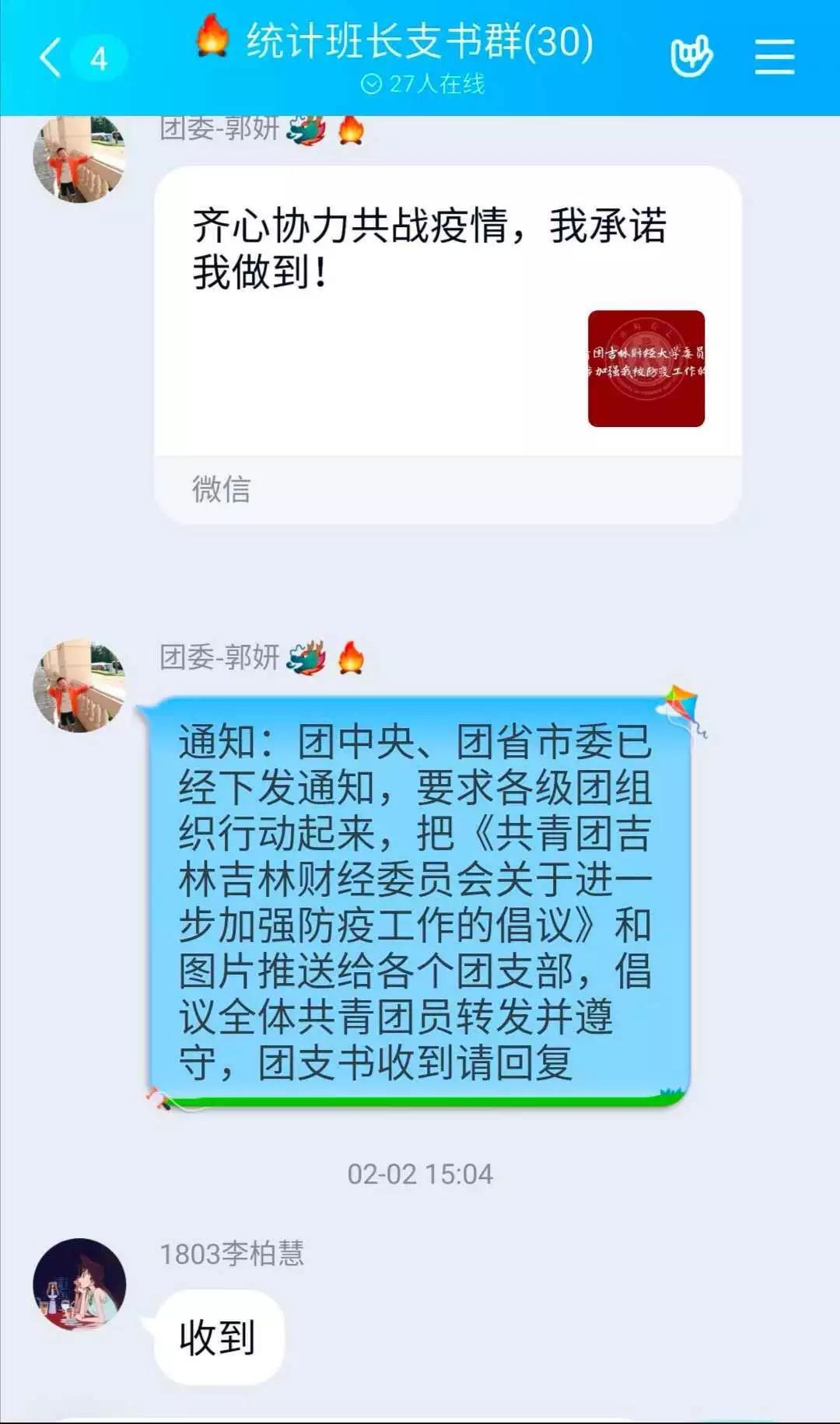View 1803李柏慧's profile avatar

(x=79, y=1284)
